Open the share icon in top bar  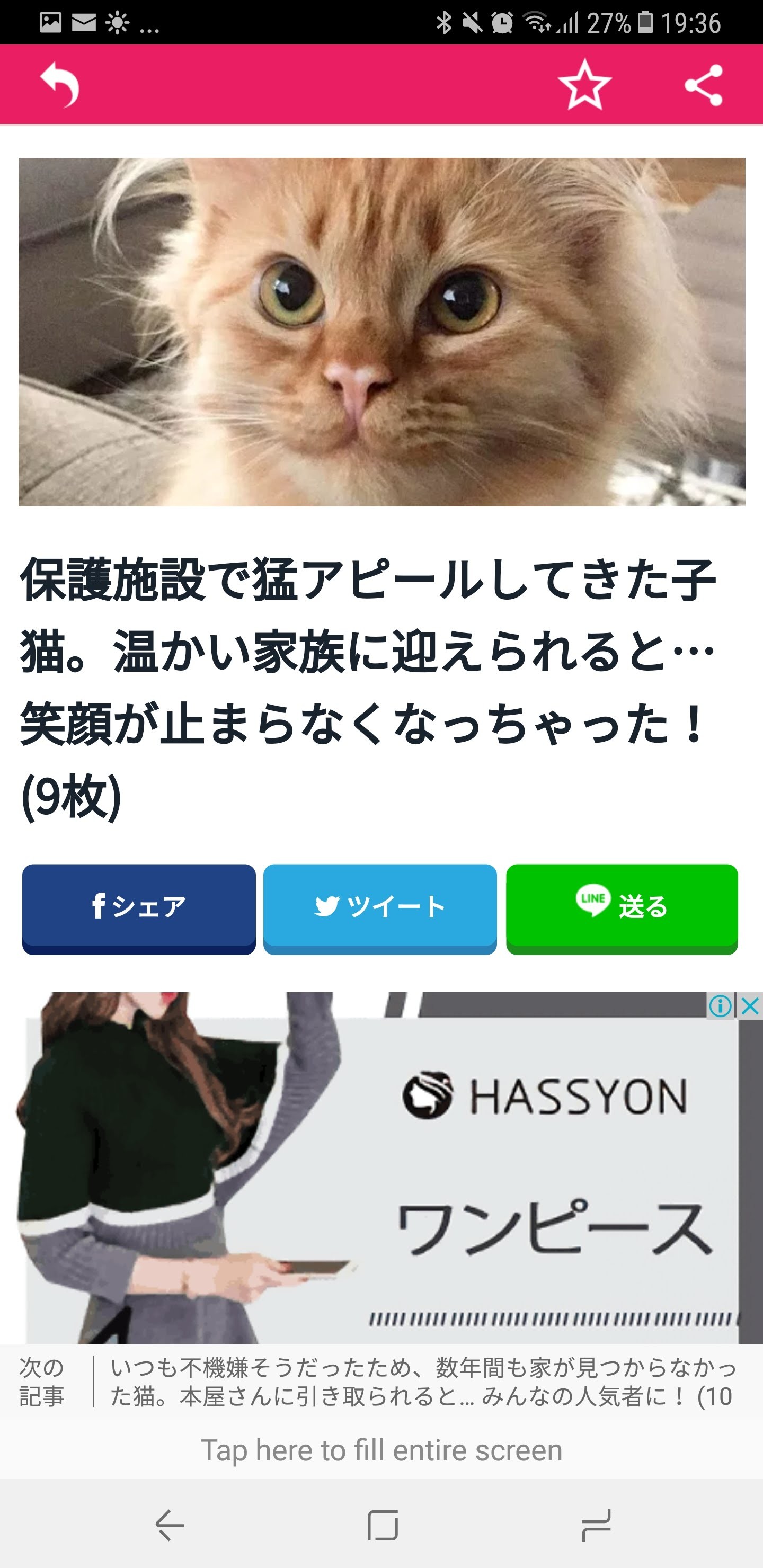[x=703, y=85]
